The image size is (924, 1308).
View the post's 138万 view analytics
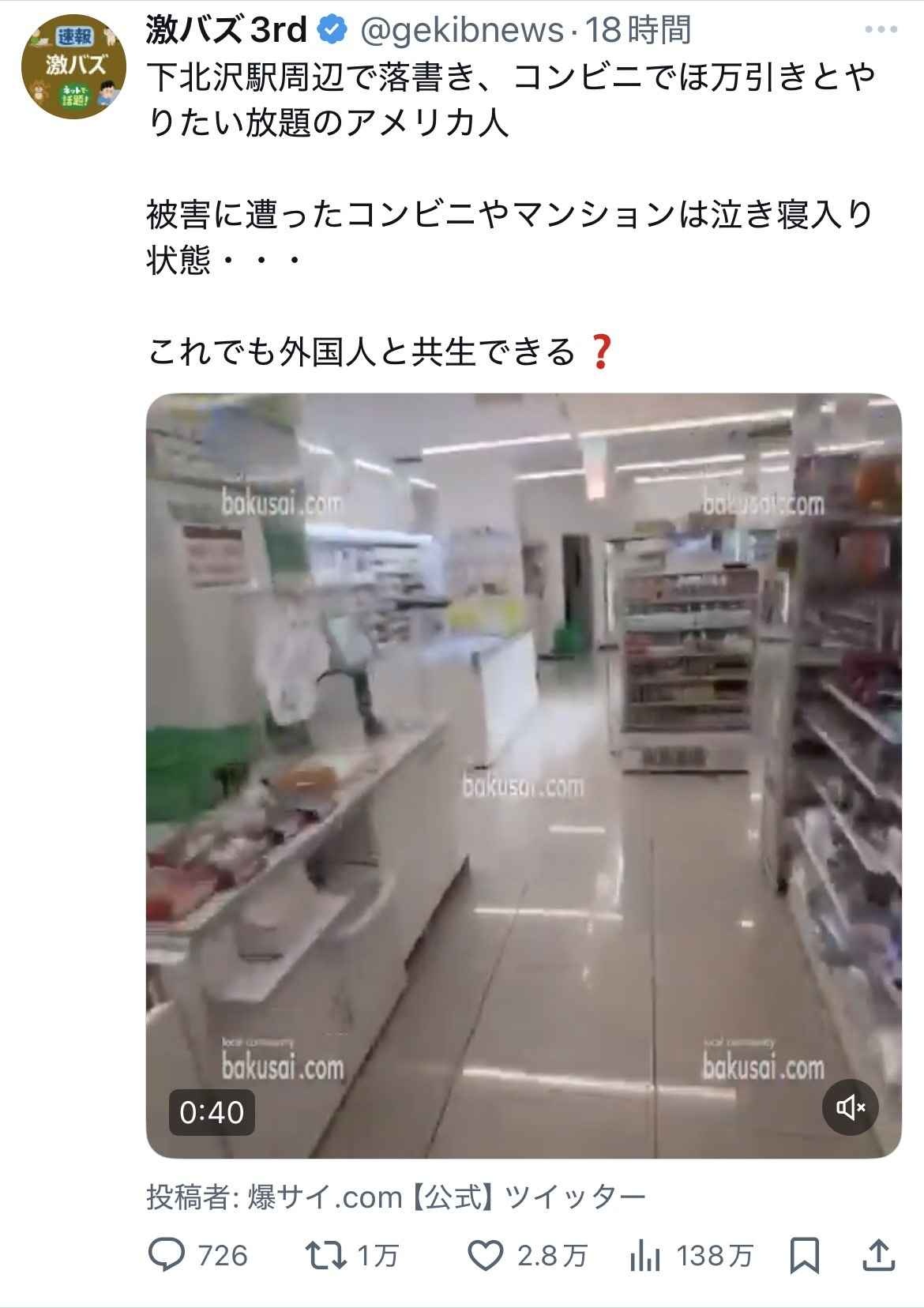tap(645, 1255)
